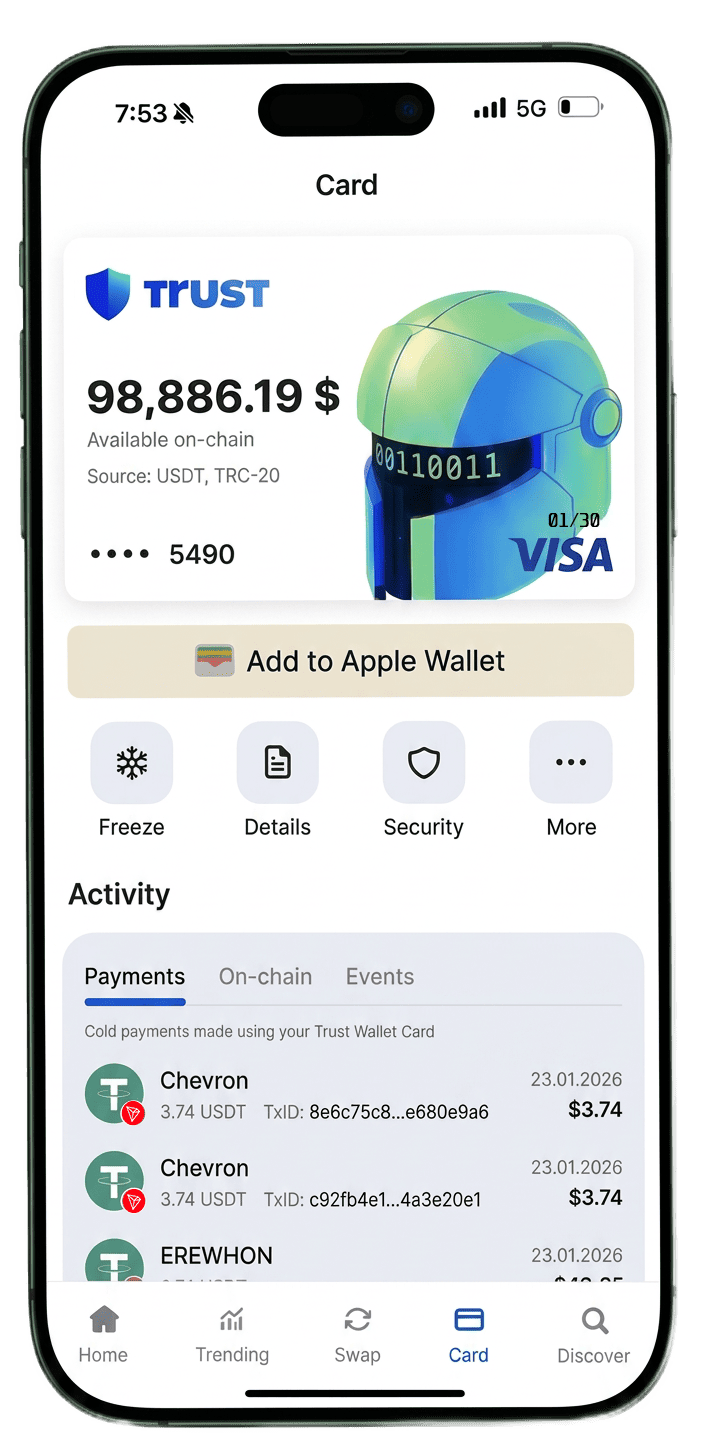Screen dimensions: 720x1444
Task: Open Chevron payment with TxID c92fb4e1
Action: 353,1183
